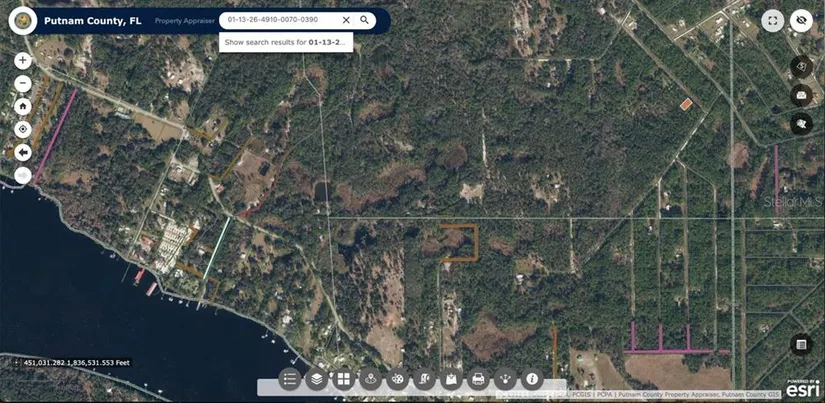Run the search with magnifier icon
Image resolution: width=825 pixels, height=403 pixels.
coord(365,20)
